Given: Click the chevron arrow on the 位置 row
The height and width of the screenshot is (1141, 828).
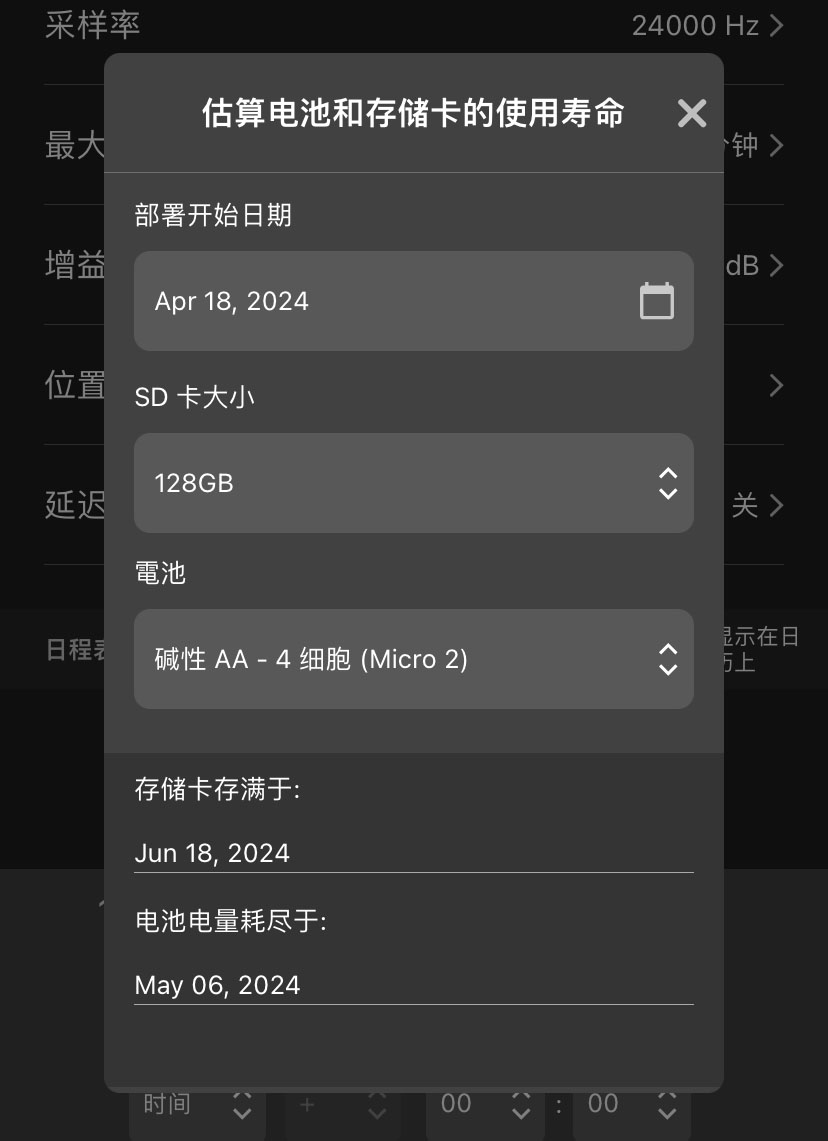Looking at the screenshot, I should click(x=776, y=385).
